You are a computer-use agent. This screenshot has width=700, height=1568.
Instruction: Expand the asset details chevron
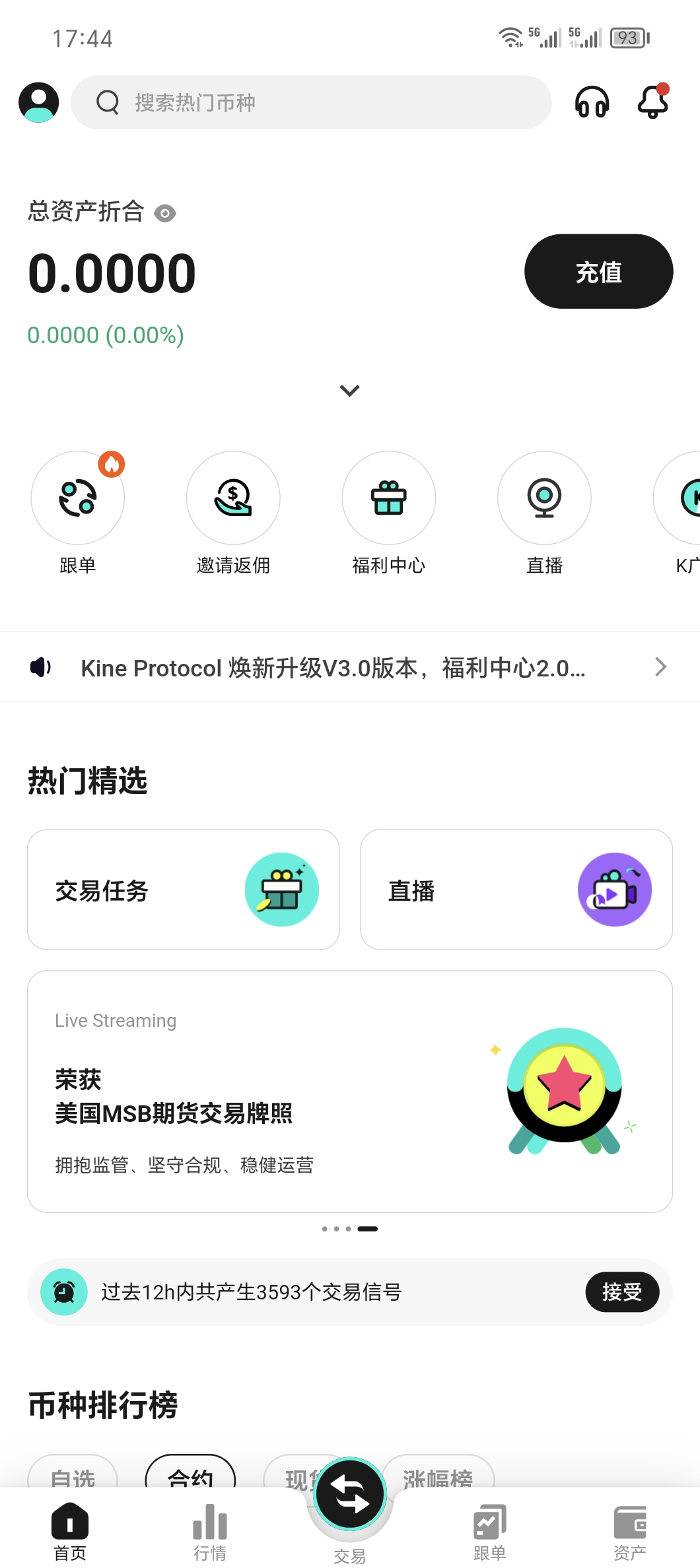pos(349,390)
